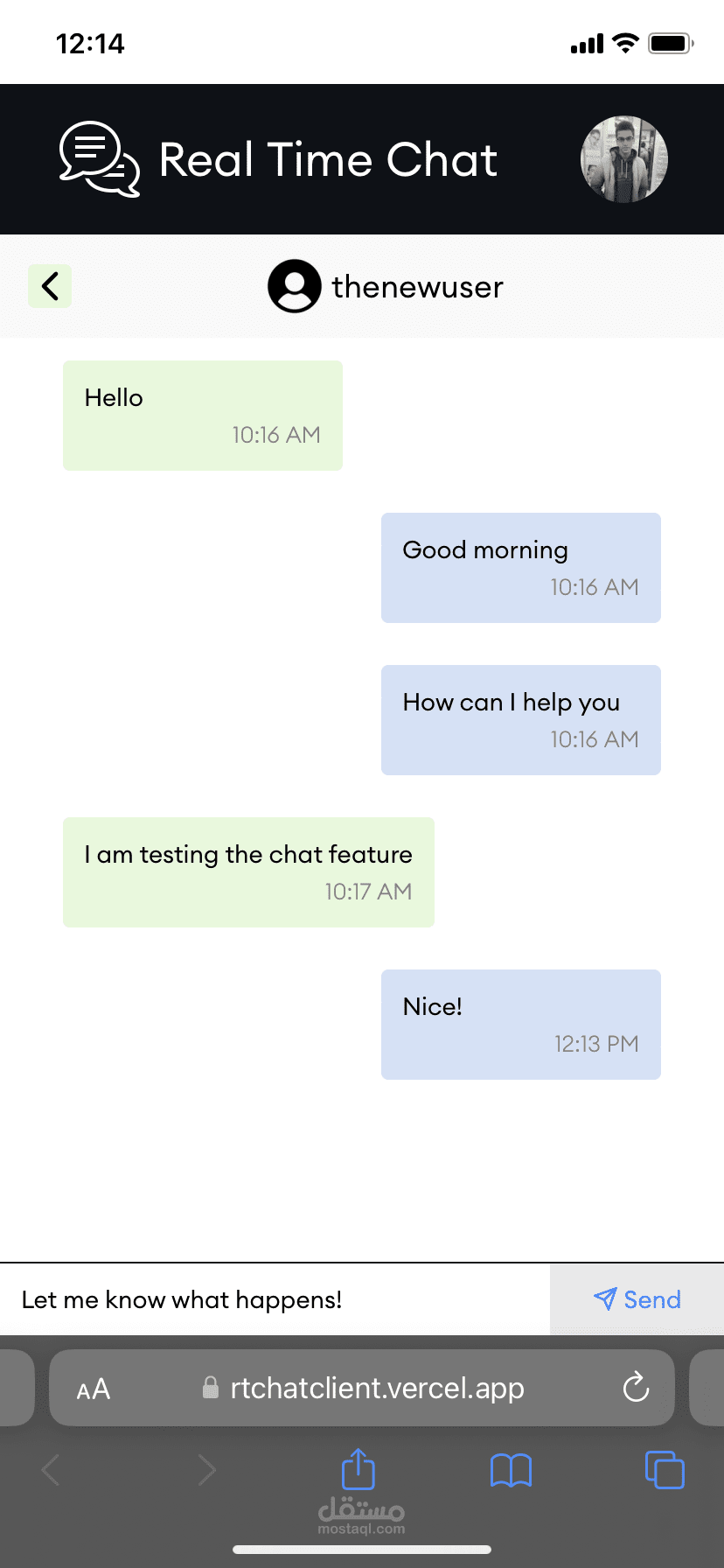Tap the rtchatclient.vercel.app address bar
The image size is (724, 1568).
tap(376, 1389)
